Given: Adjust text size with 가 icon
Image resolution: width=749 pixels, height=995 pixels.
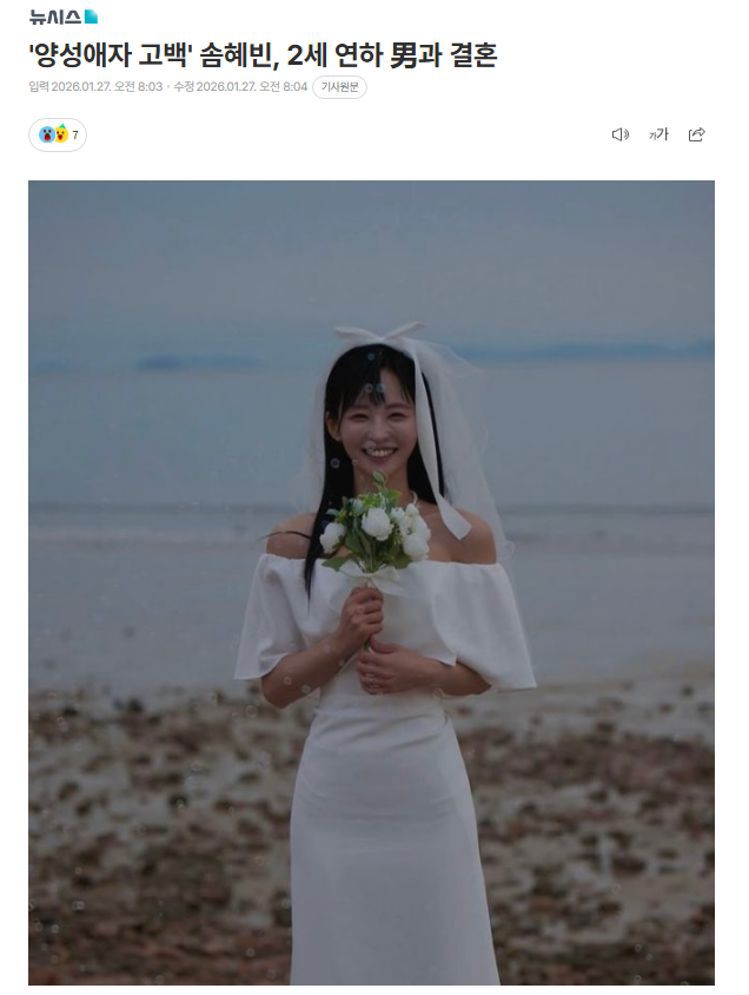Looking at the screenshot, I should (658, 134).
